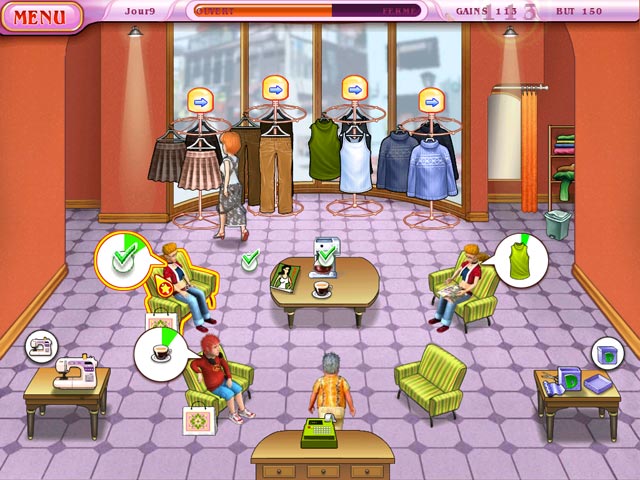
Task: Open the trash bin
Action: click(557, 223)
